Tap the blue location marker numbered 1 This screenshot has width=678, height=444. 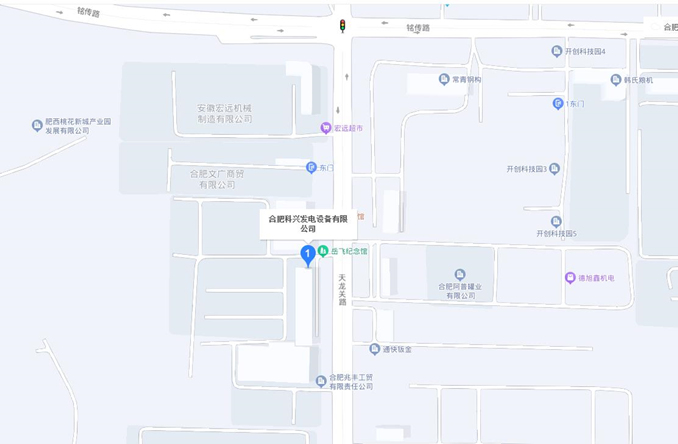pyautogui.click(x=308, y=255)
